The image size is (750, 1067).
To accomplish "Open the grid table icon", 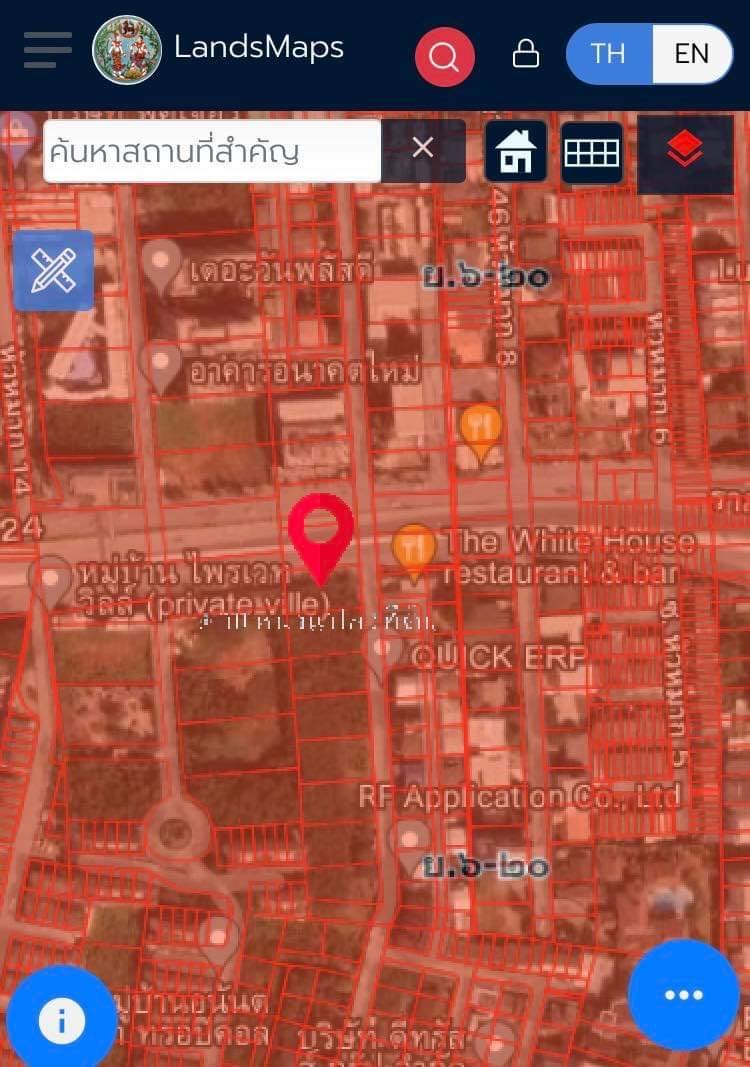I will click(x=592, y=152).
